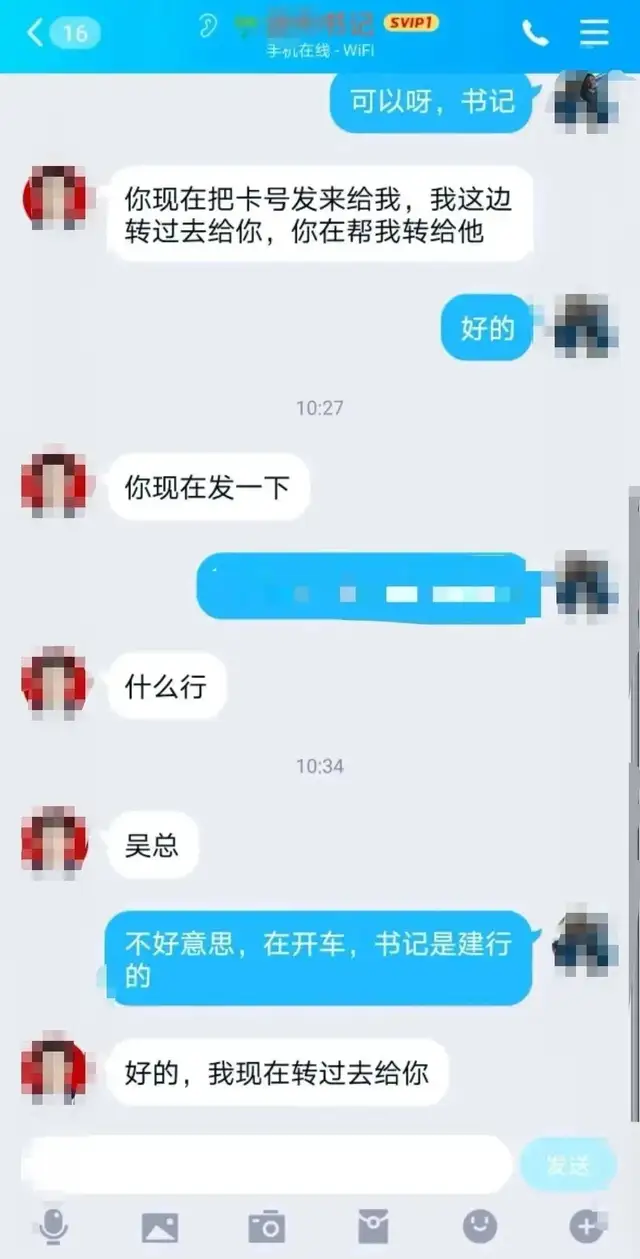Open the camera to take a photo
The width and height of the screenshot is (640, 1259).
tap(266, 1226)
